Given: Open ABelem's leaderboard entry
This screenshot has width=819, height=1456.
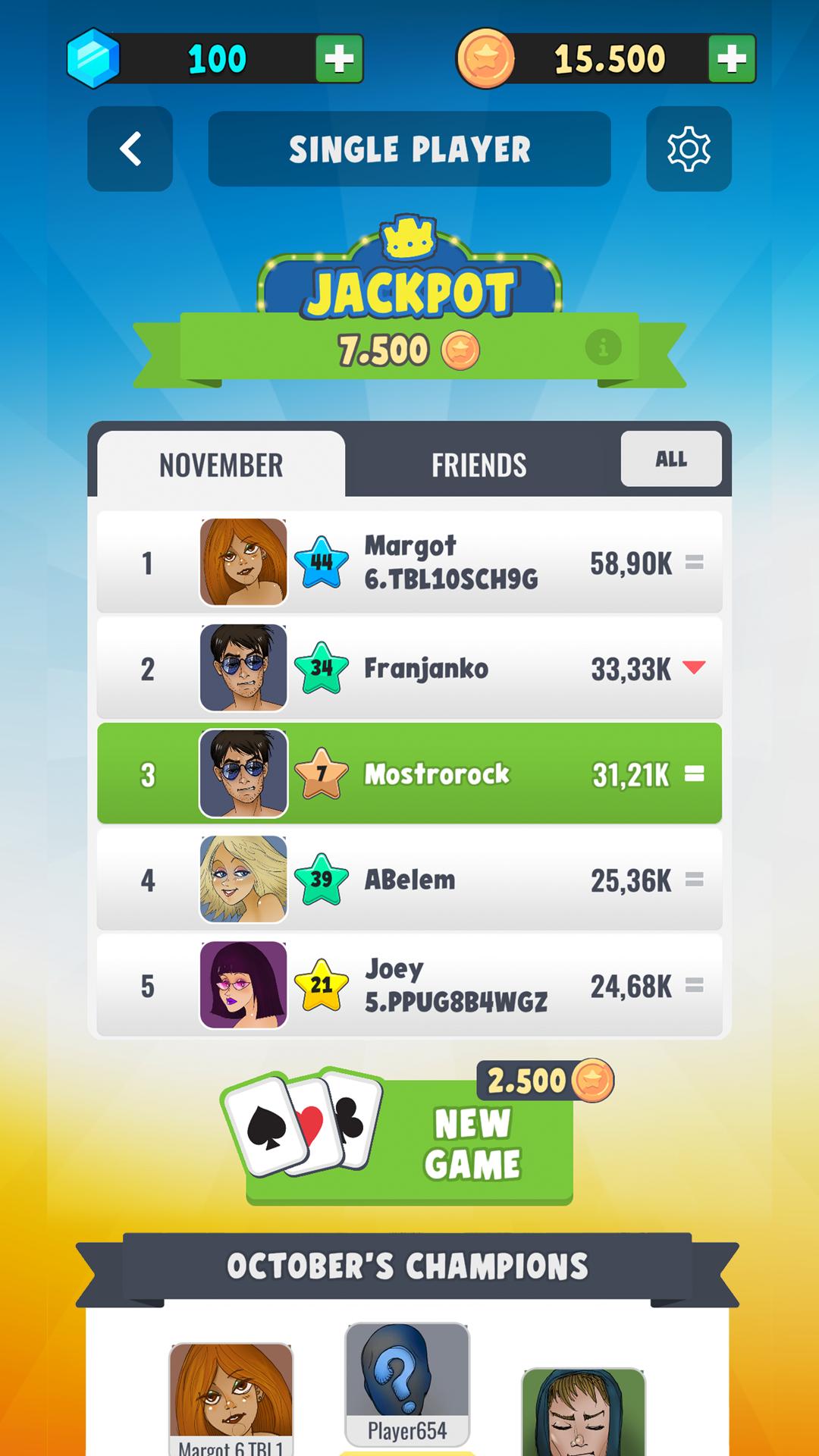Looking at the screenshot, I should tap(409, 880).
